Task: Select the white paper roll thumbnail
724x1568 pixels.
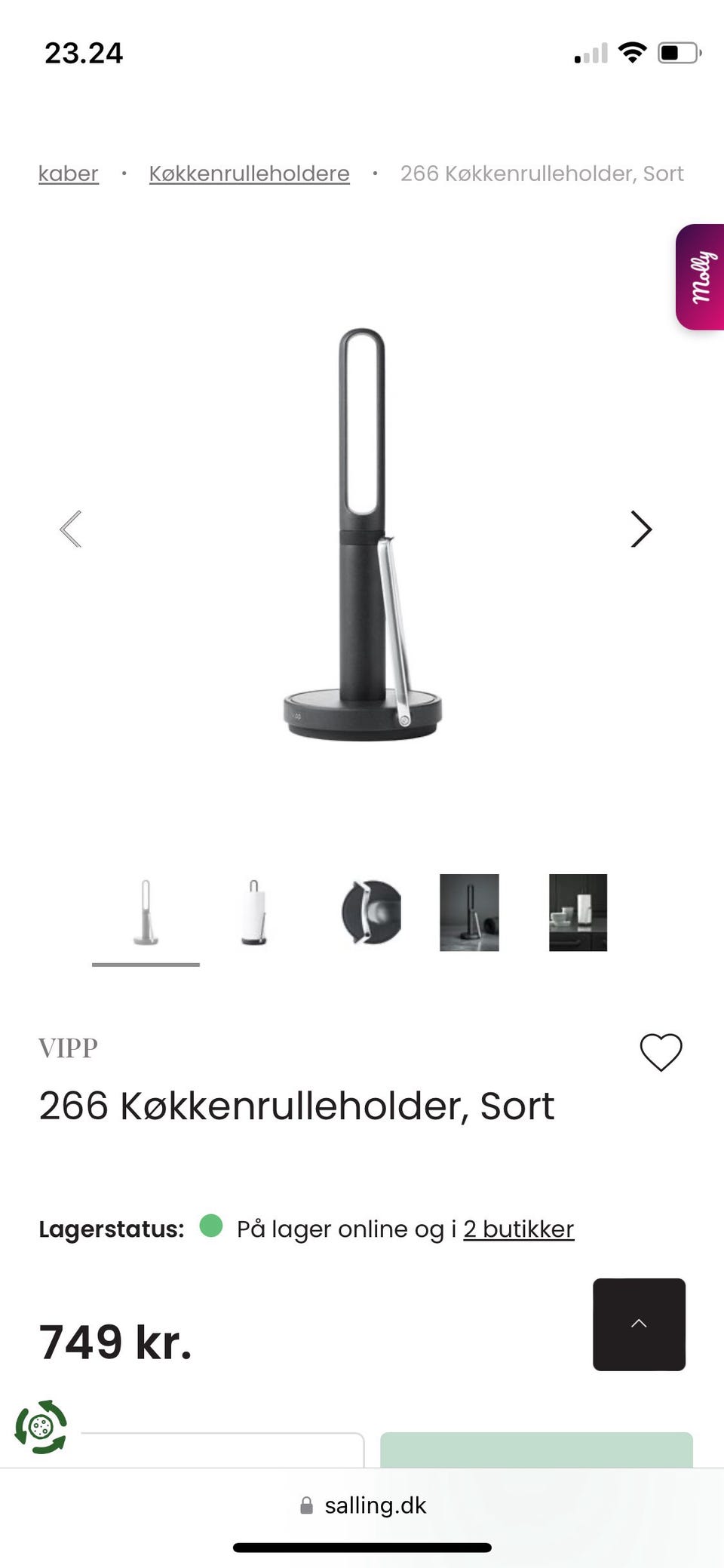Action: click(x=255, y=913)
